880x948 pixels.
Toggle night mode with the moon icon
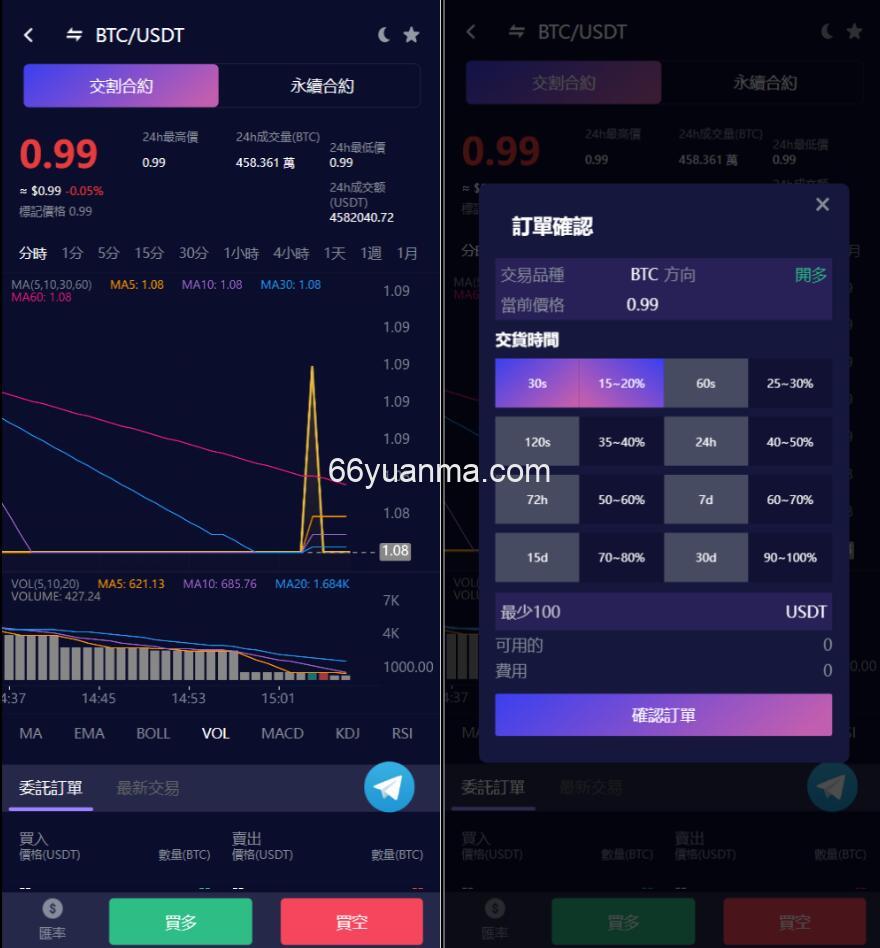(385, 34)
